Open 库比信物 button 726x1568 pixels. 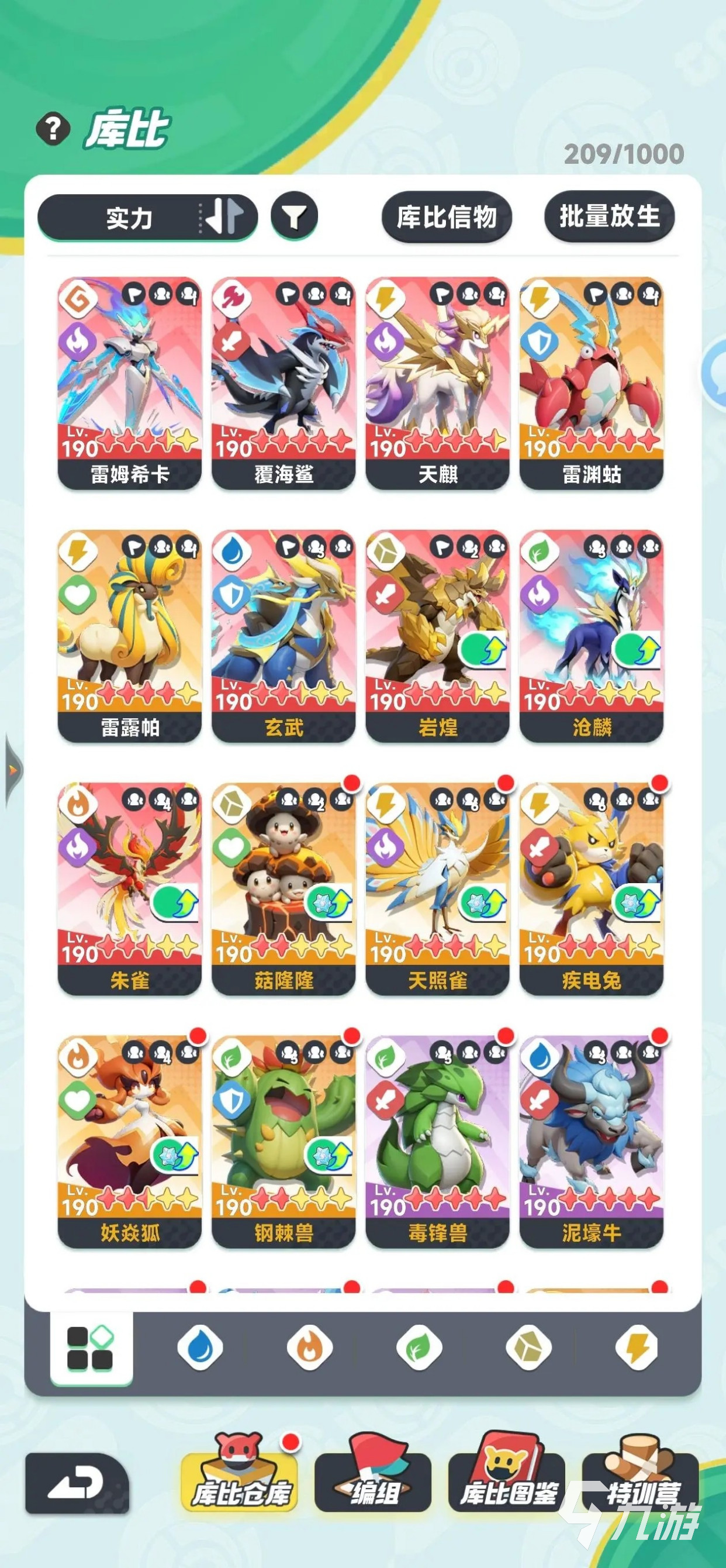[447, 217]
